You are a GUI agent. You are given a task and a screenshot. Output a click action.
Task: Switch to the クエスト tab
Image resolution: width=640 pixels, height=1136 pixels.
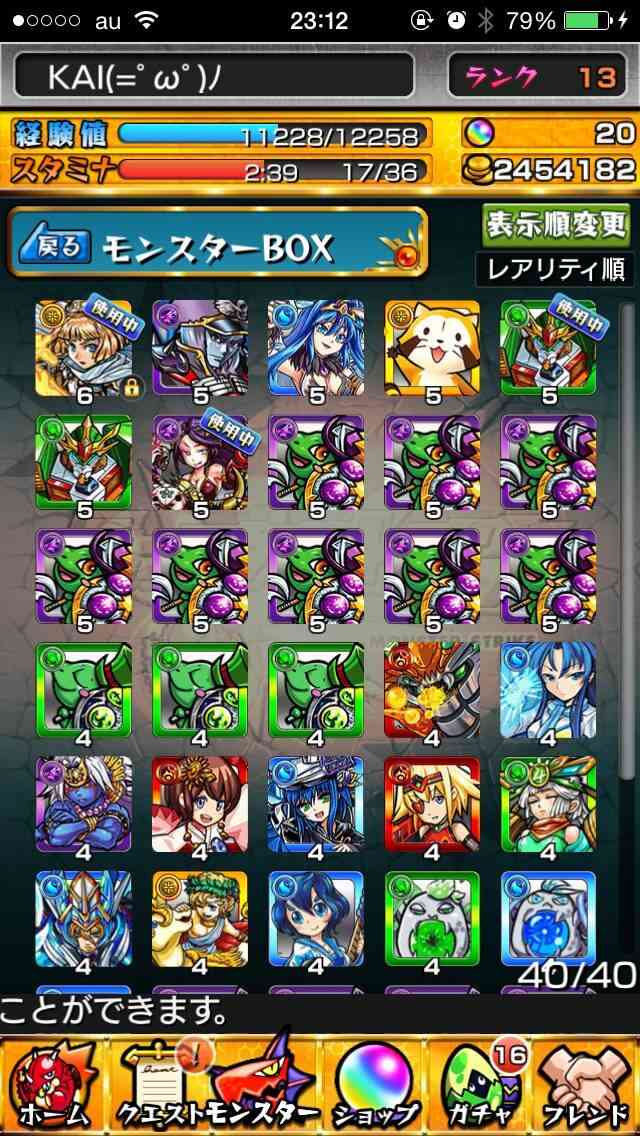coord(161,1086)
